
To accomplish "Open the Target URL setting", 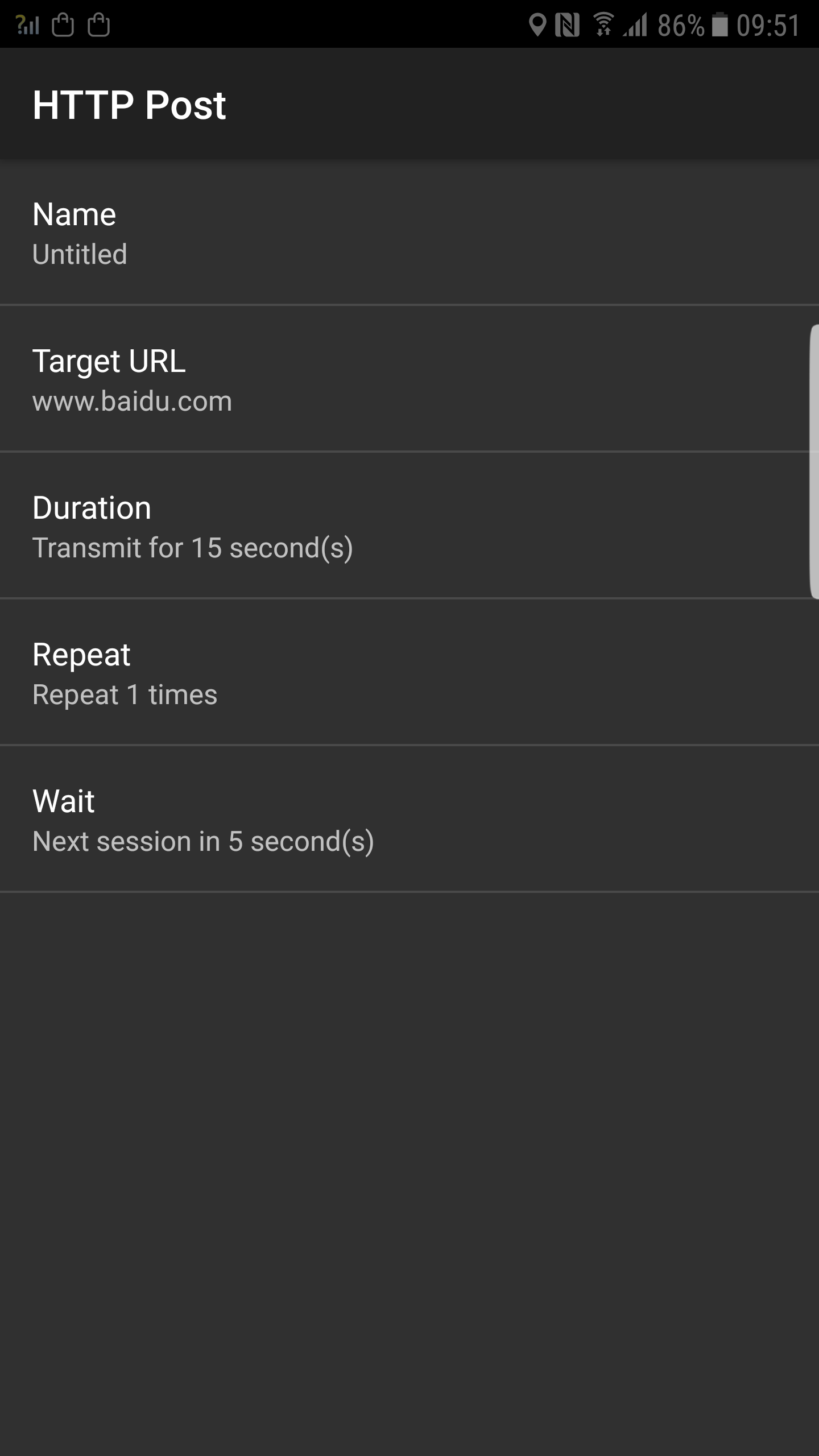I will coord(409,379).
